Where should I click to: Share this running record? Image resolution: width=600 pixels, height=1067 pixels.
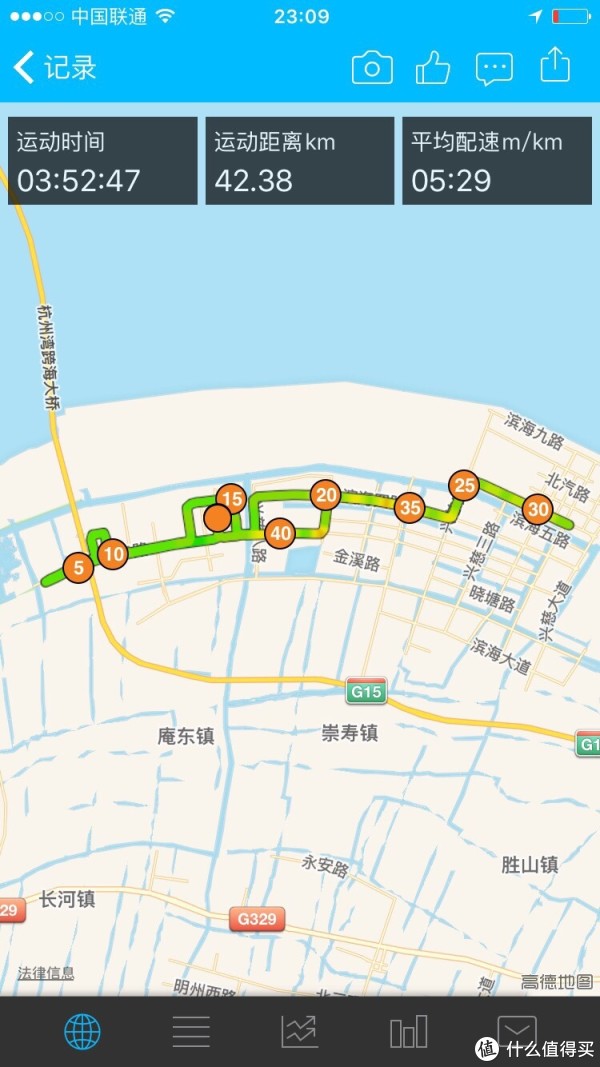(x=555, y=65)
